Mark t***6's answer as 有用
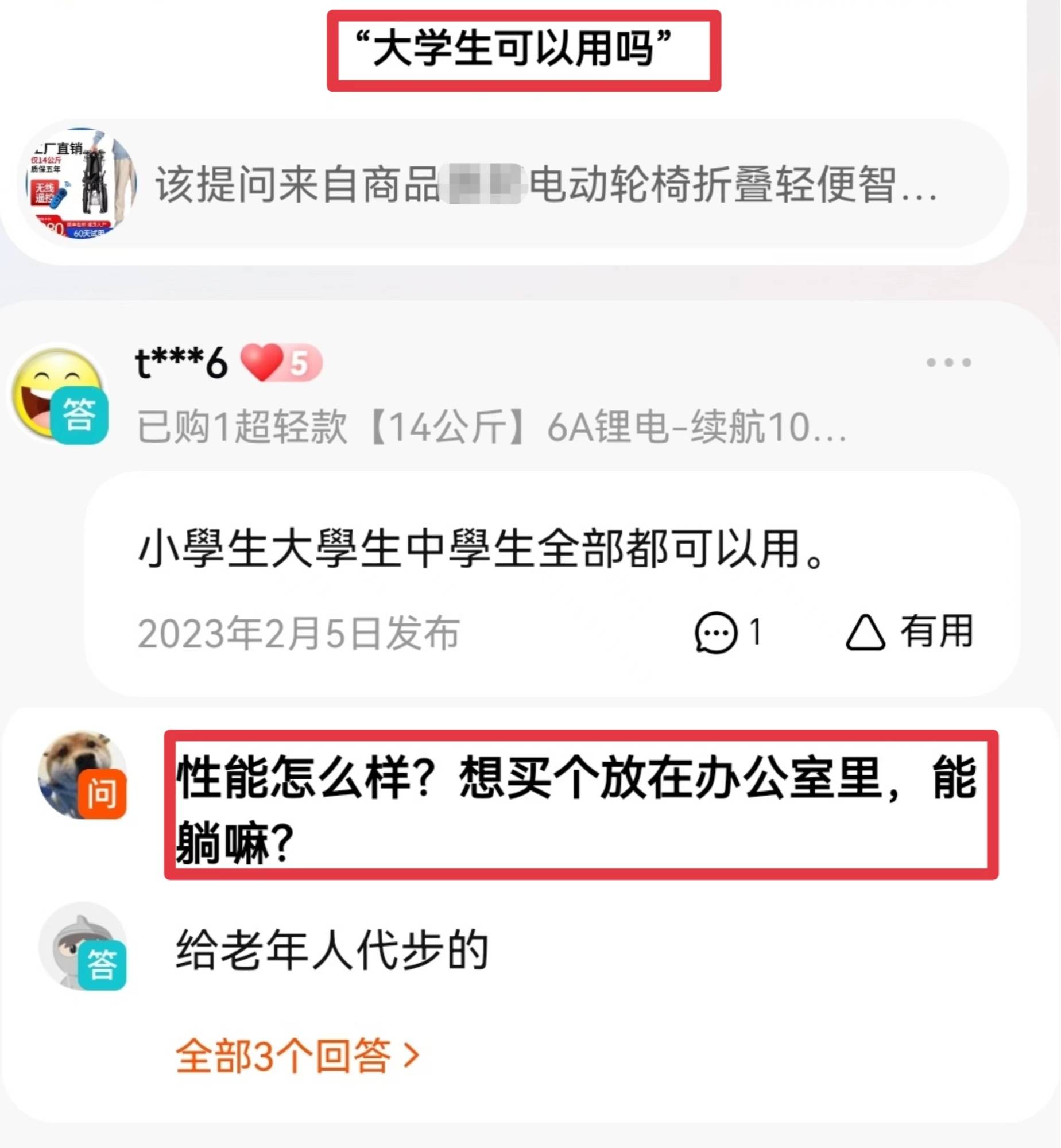Image resolution: width=1061 pixels, height=1148 pixels. [909, 633]
